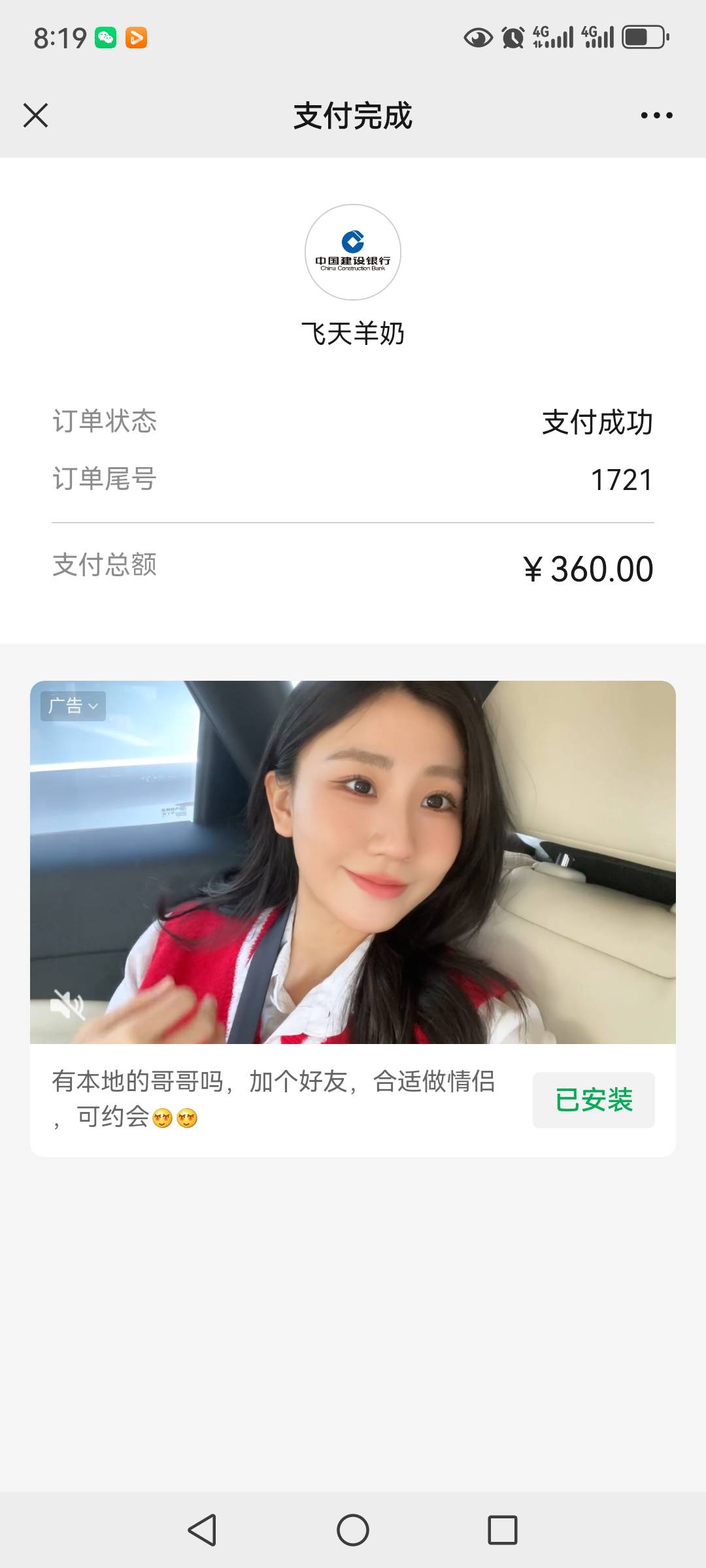Image resolution: width=706 pixels, height=1568 pixels.
Task: Go back using system navigation
Action: coord(203,1529)
